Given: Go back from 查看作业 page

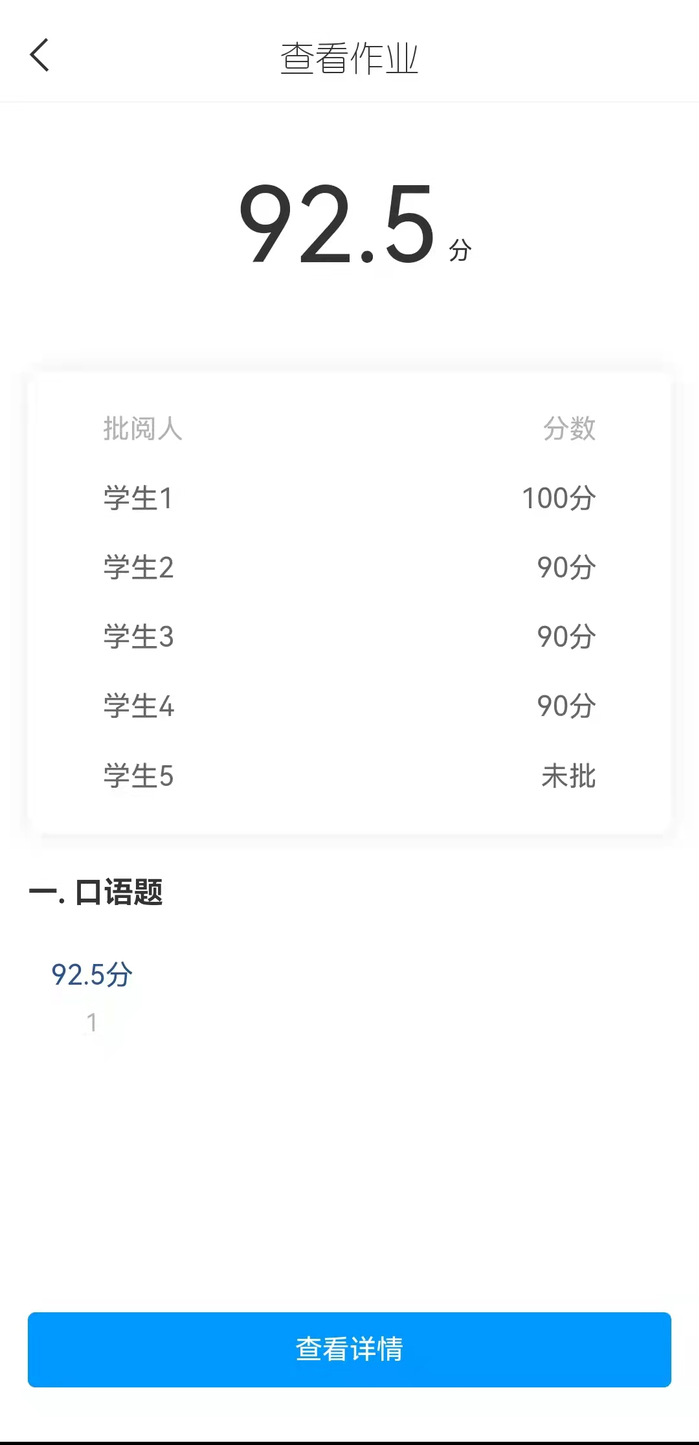Looking at the screenshot, I should coord(39,56).
